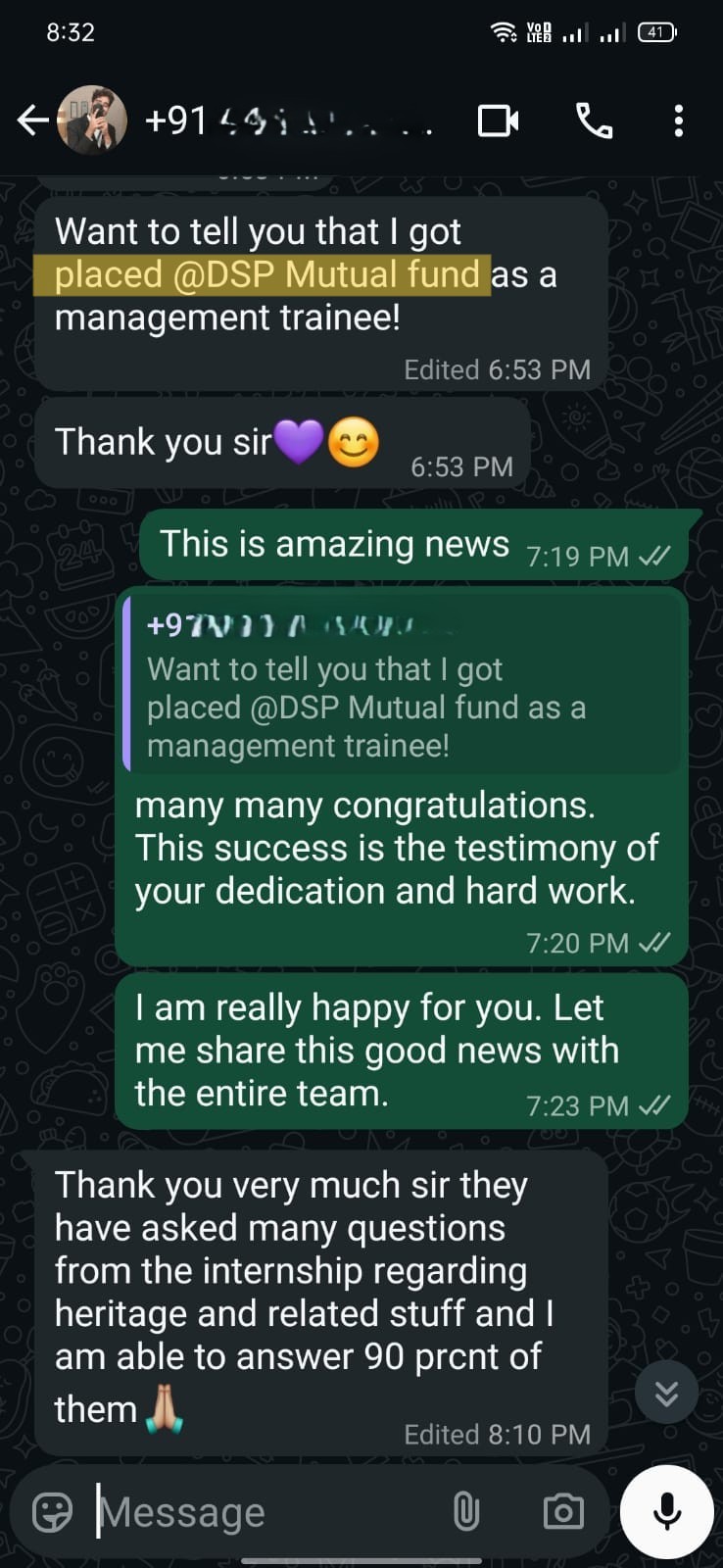Start a video call
Viewport: 723px width, 1568px height.
click(498, 121)
